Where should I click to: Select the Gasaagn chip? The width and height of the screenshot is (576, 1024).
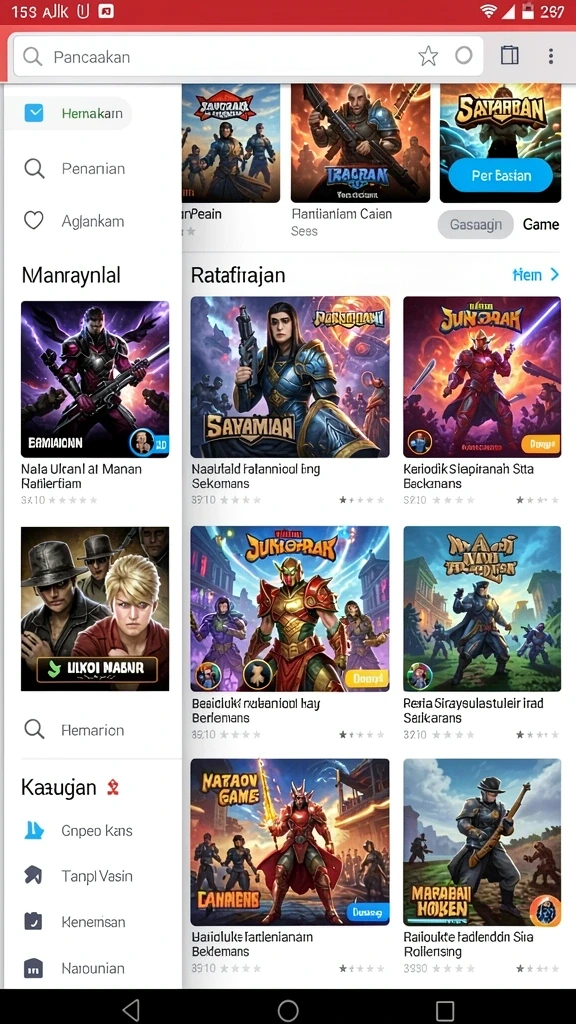click(x=475, y=225)
